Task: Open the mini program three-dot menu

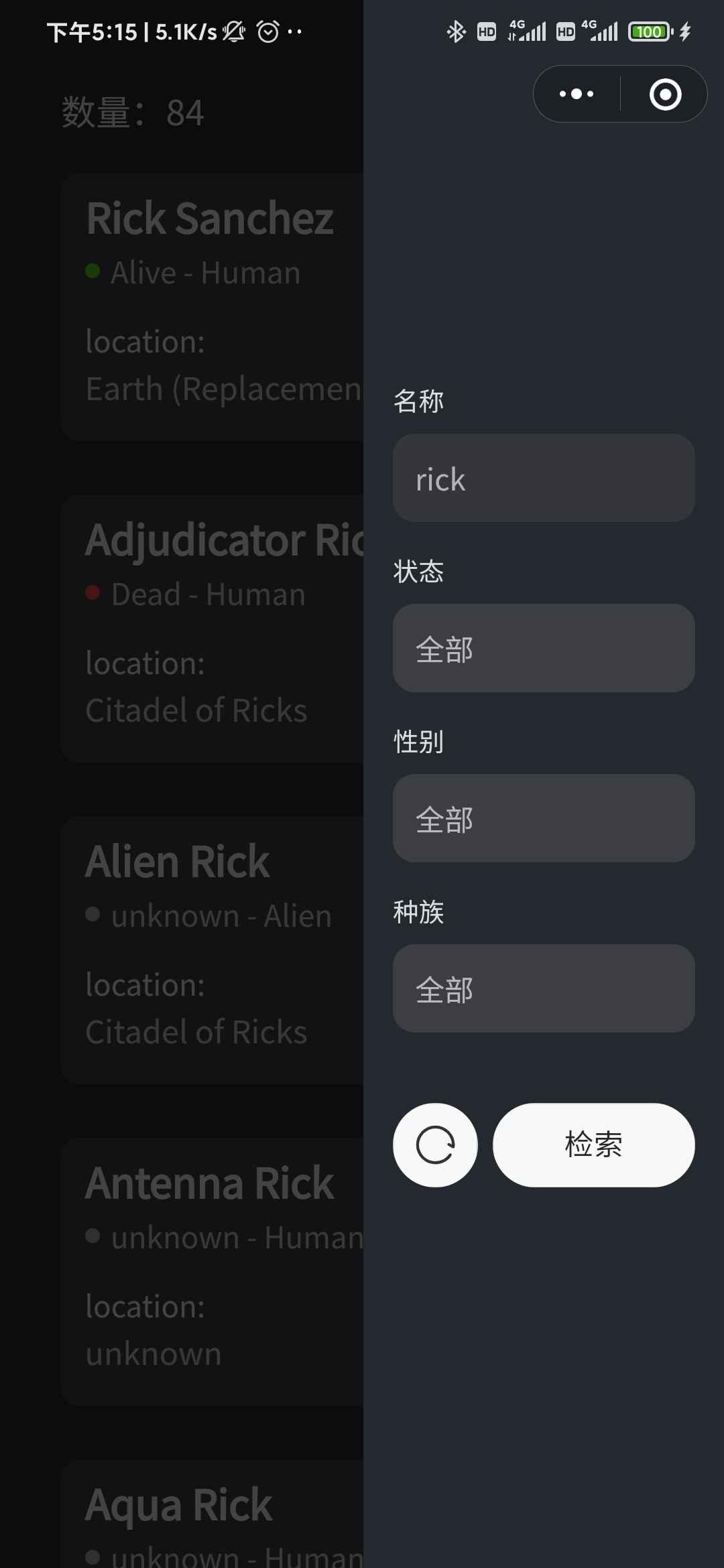Action: click(x=577, y=94)
